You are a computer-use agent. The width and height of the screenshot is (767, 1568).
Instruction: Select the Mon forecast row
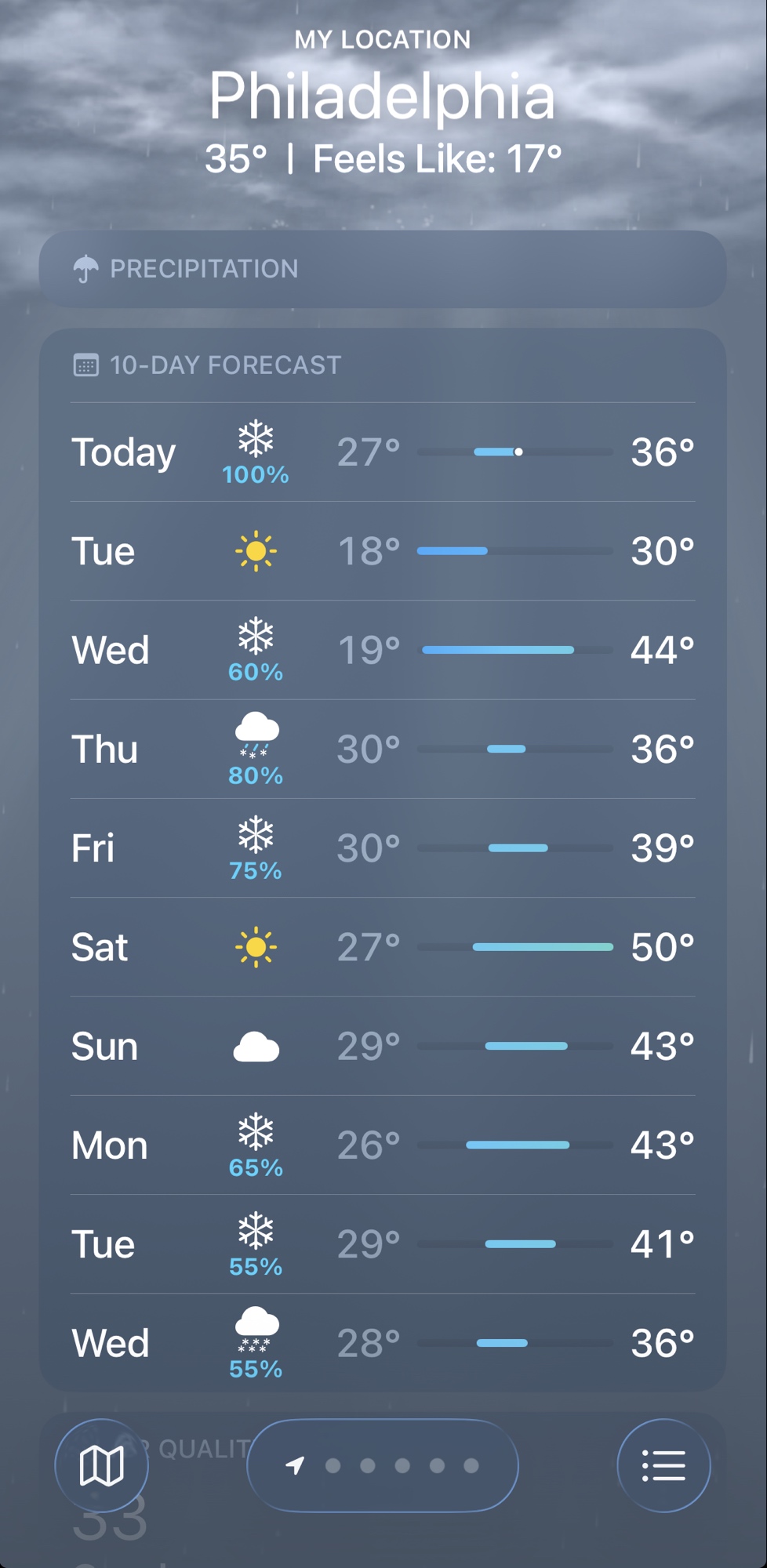pyautogui.click(x=383, y=1145)
